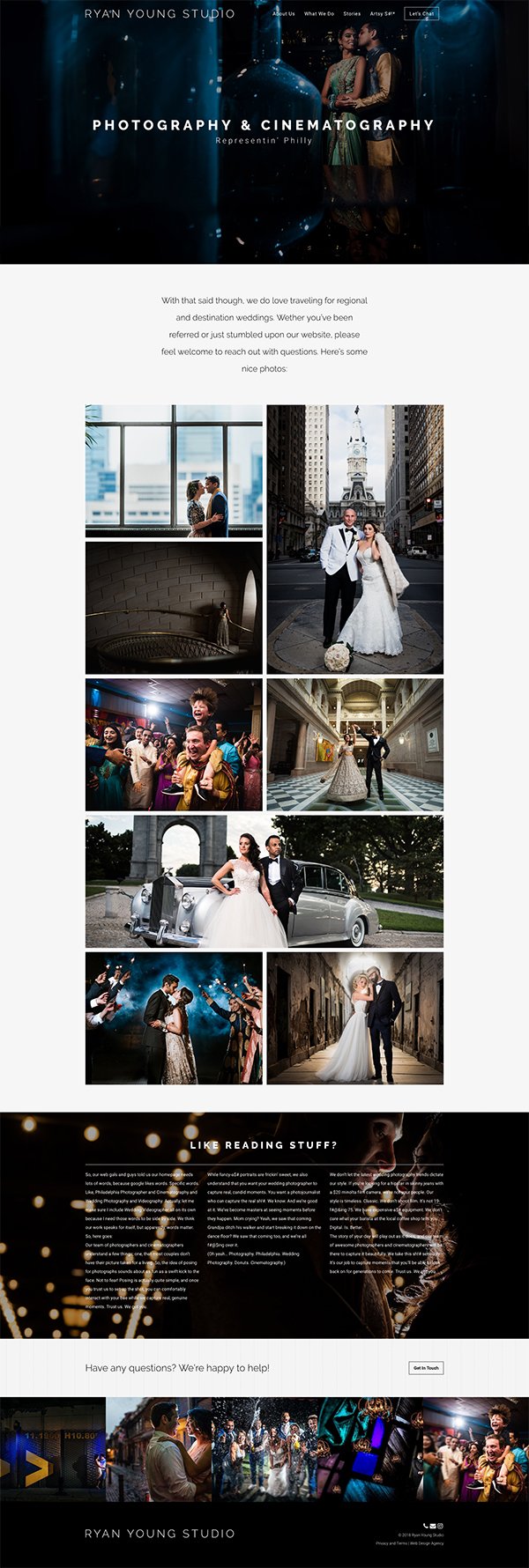View the dancing party crowd photo
Image resolution: width=529 pixels, height=1568 pixels.
coord(174,744)
